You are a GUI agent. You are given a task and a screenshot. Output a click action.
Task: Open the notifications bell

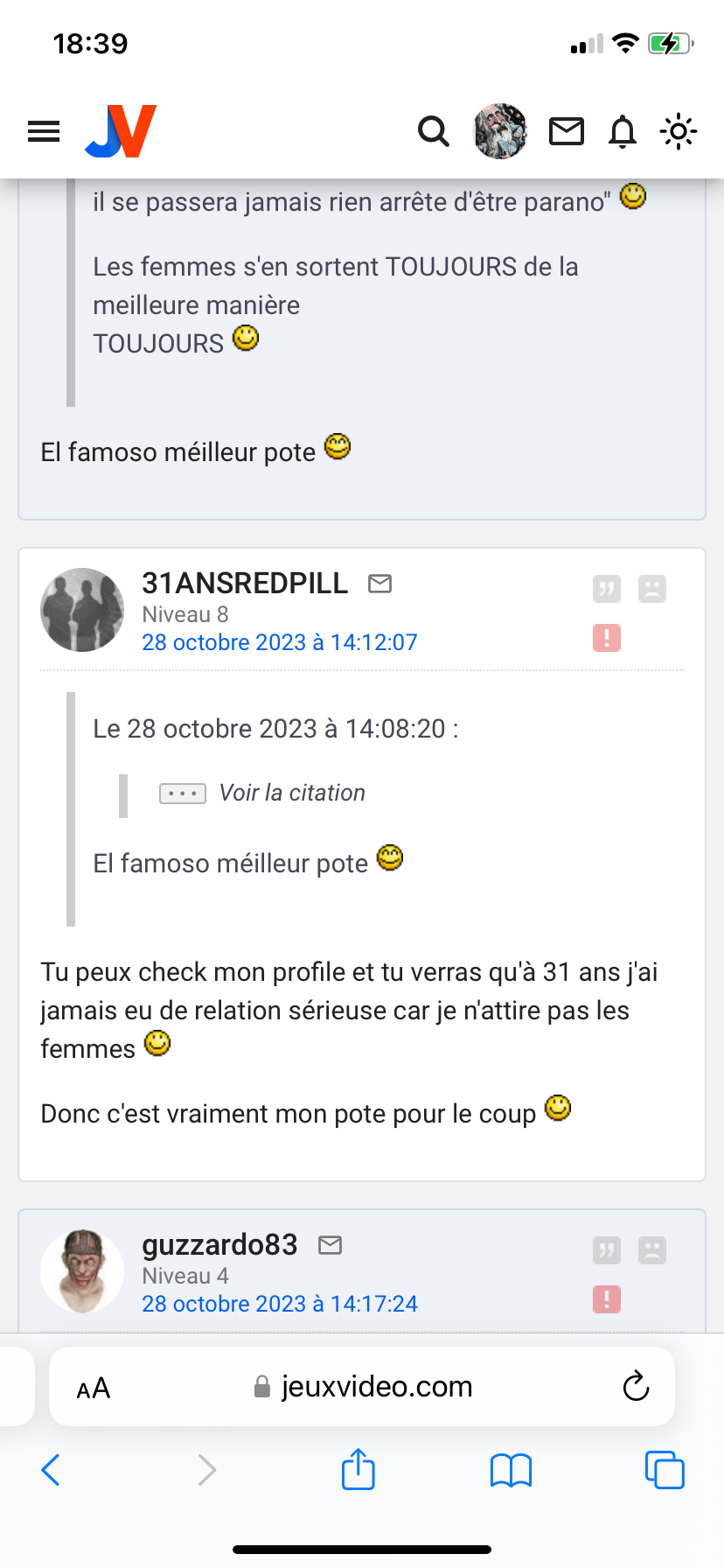[x=623, y=132]
